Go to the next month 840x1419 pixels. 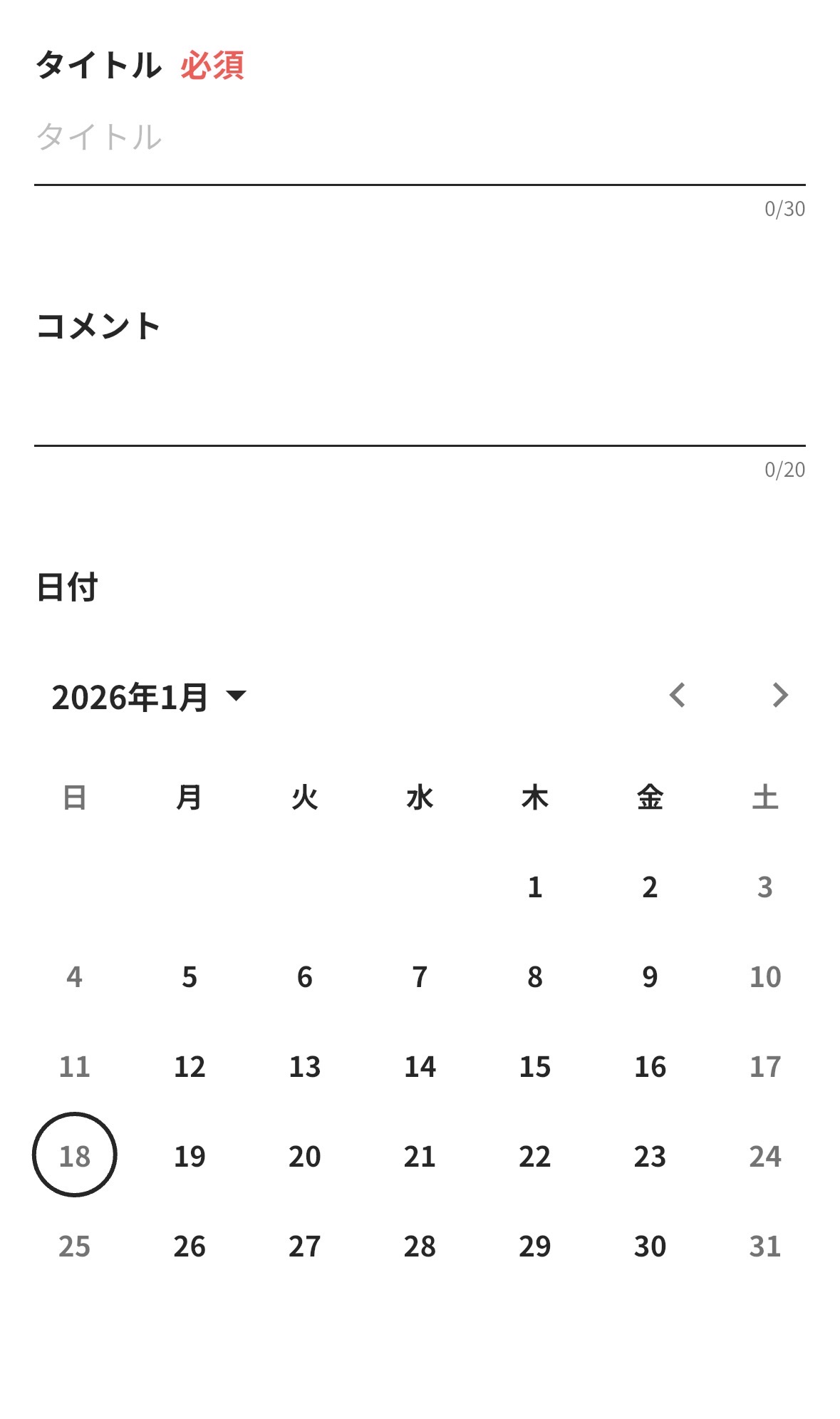coord(780,695)
